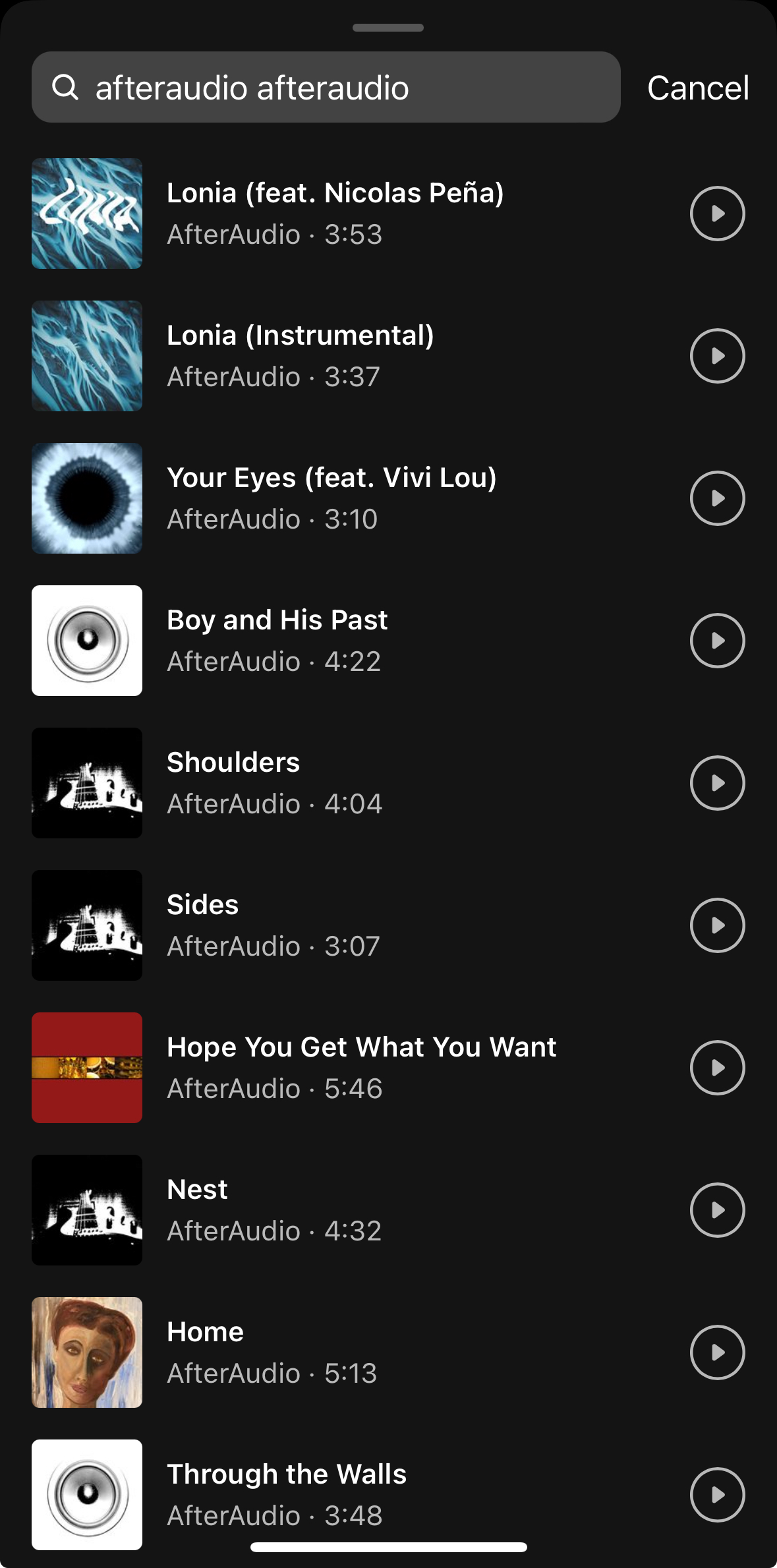Preview the song Nest
777x1568 pixels.
(x=717, y=1210)
